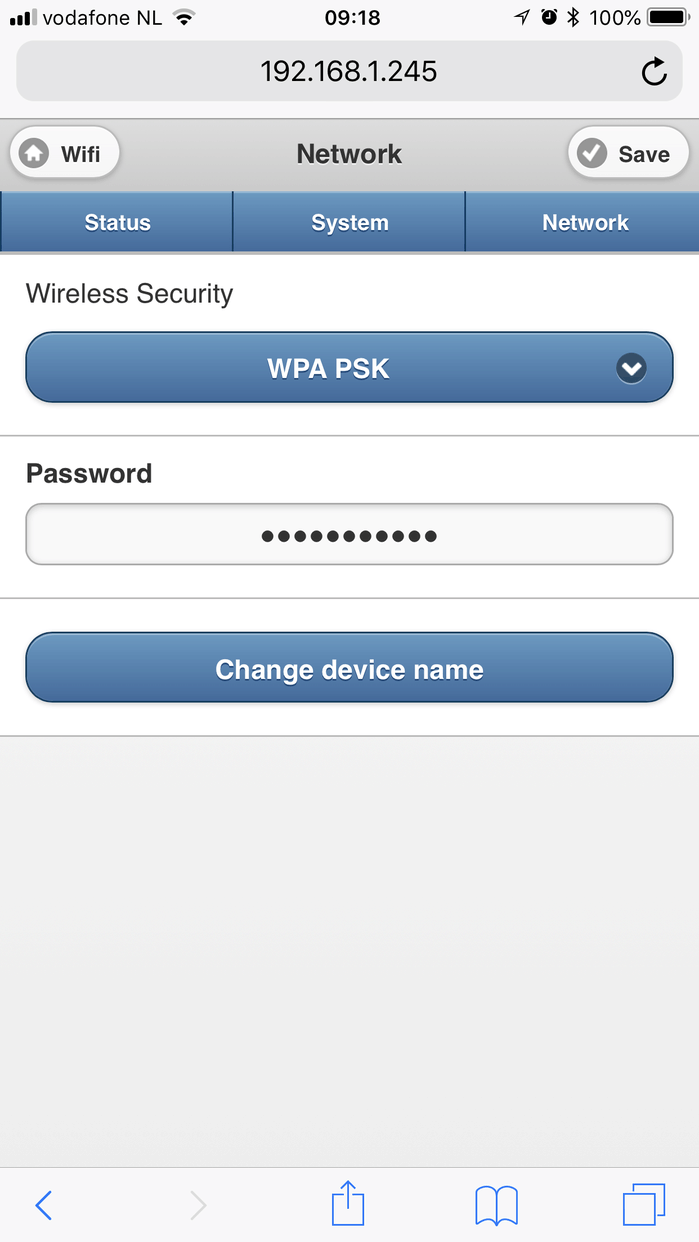Viewport: 699px width, 1242px height.
Task: Select the Network tab
Action: 584,222
